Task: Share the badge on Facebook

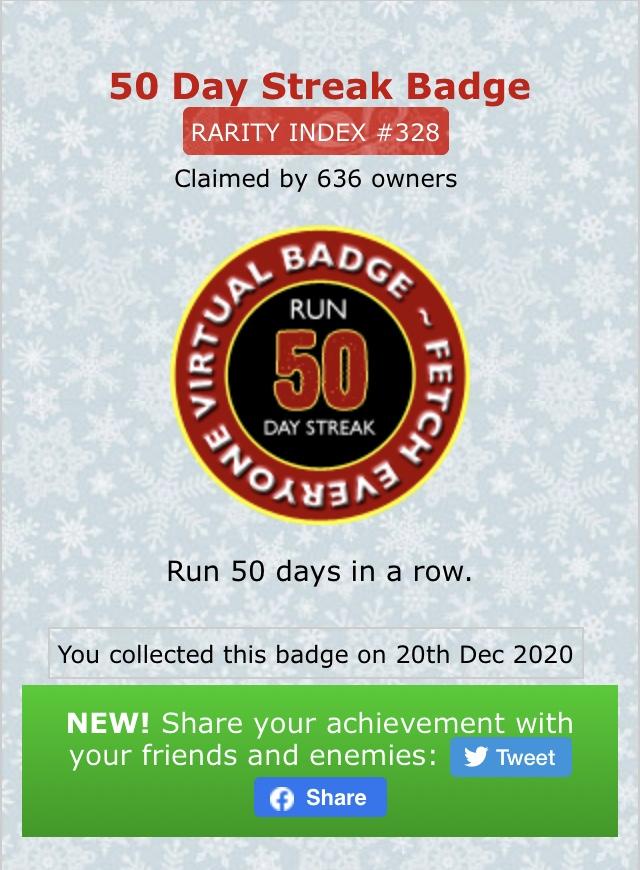Action: tap(320, 798)
